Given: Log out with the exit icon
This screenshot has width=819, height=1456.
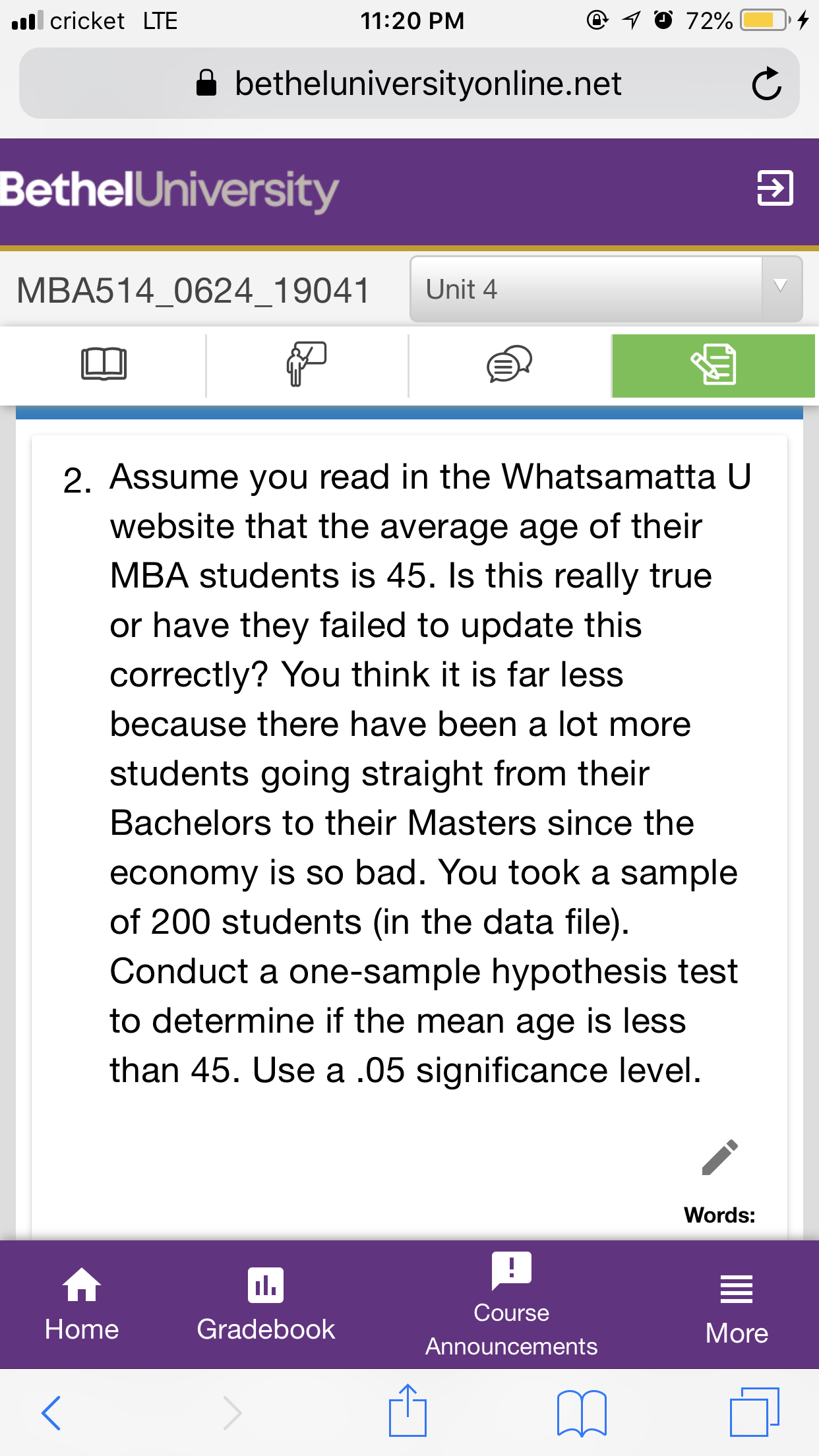Looking at the screenshot, I should [775, 188].
